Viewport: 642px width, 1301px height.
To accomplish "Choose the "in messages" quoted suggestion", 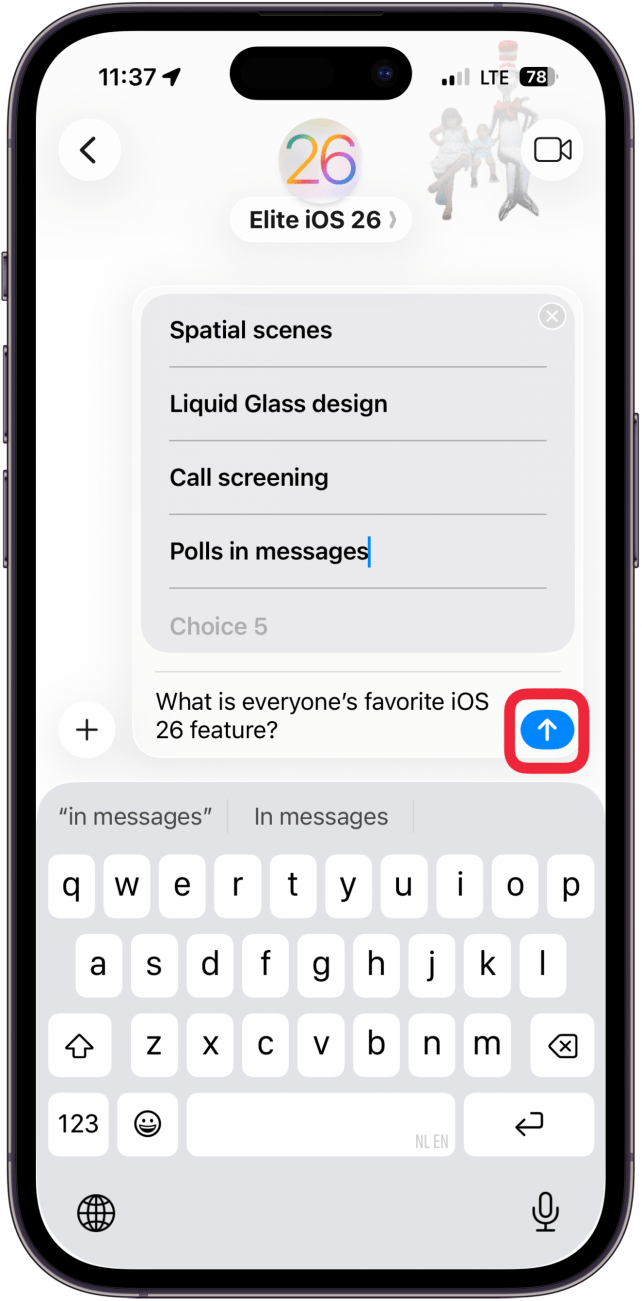I will pyautogui.click(x=136, y=817).
